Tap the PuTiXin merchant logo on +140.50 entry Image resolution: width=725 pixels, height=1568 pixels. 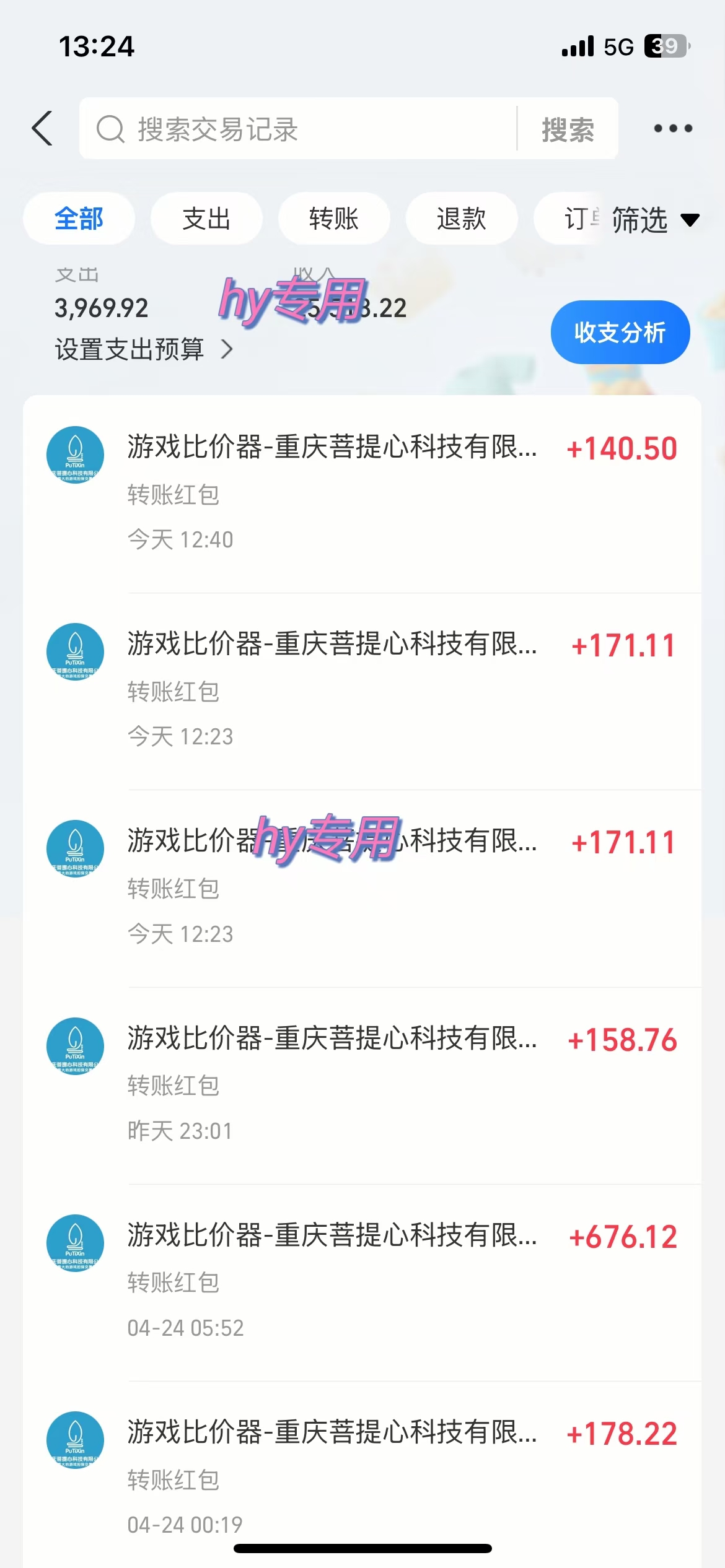(75, 455)
